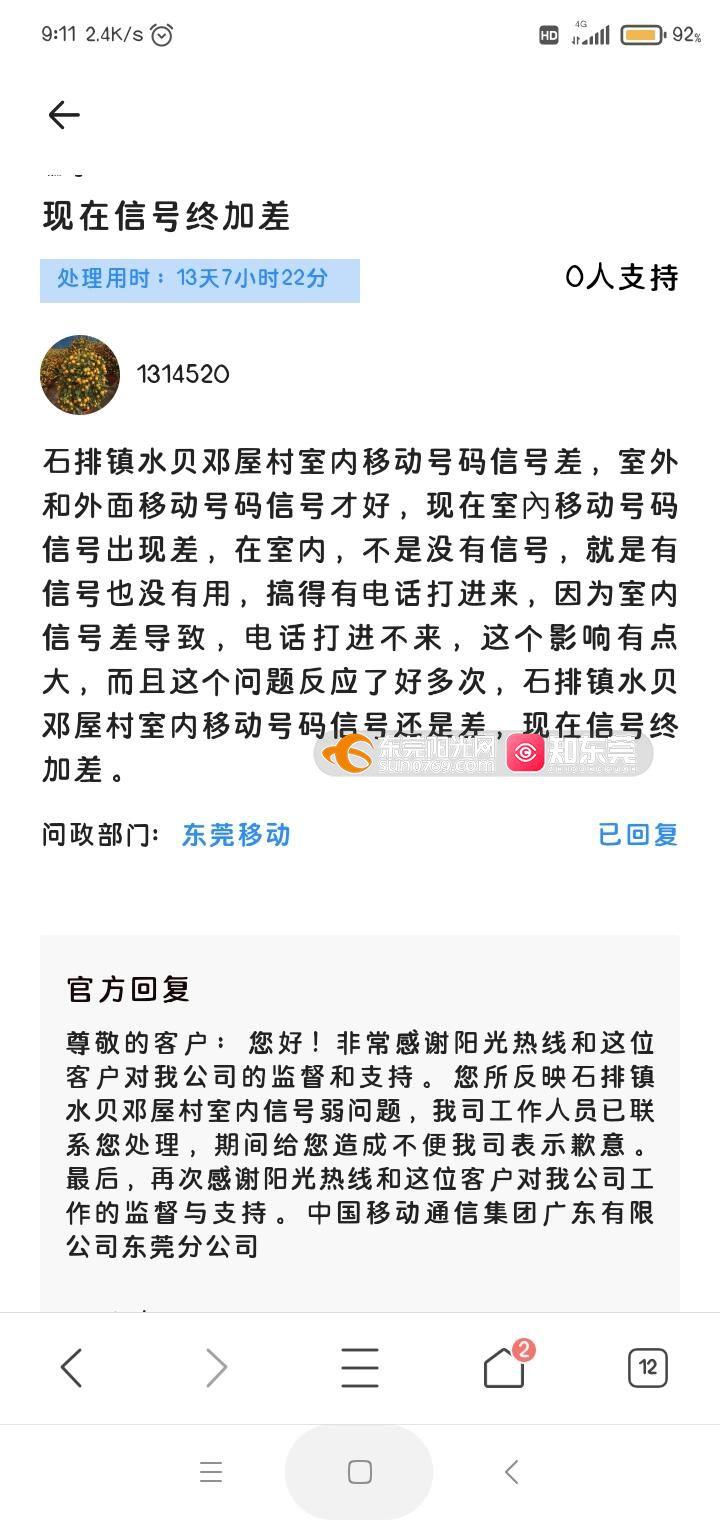Tap the system home button
720x1520 pixels.
(360, 1472)
